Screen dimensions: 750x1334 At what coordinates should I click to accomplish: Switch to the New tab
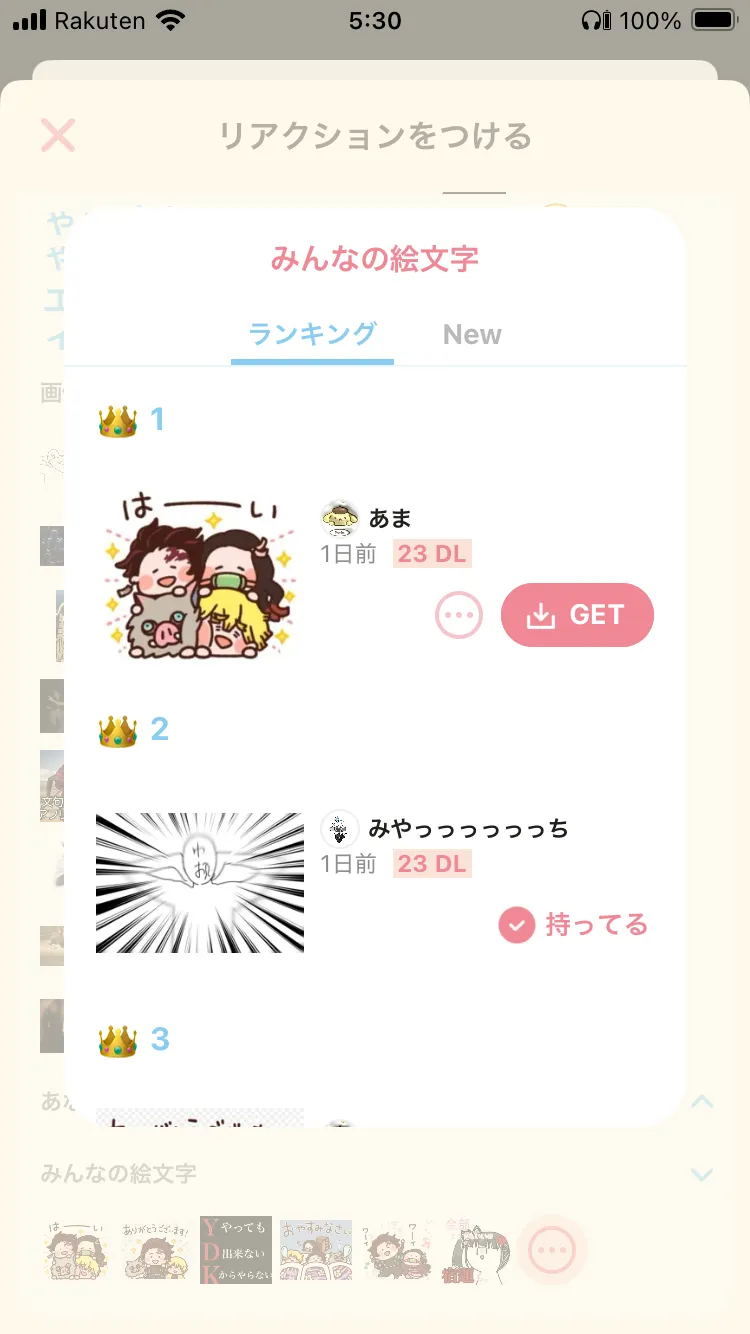coord(472,334)
